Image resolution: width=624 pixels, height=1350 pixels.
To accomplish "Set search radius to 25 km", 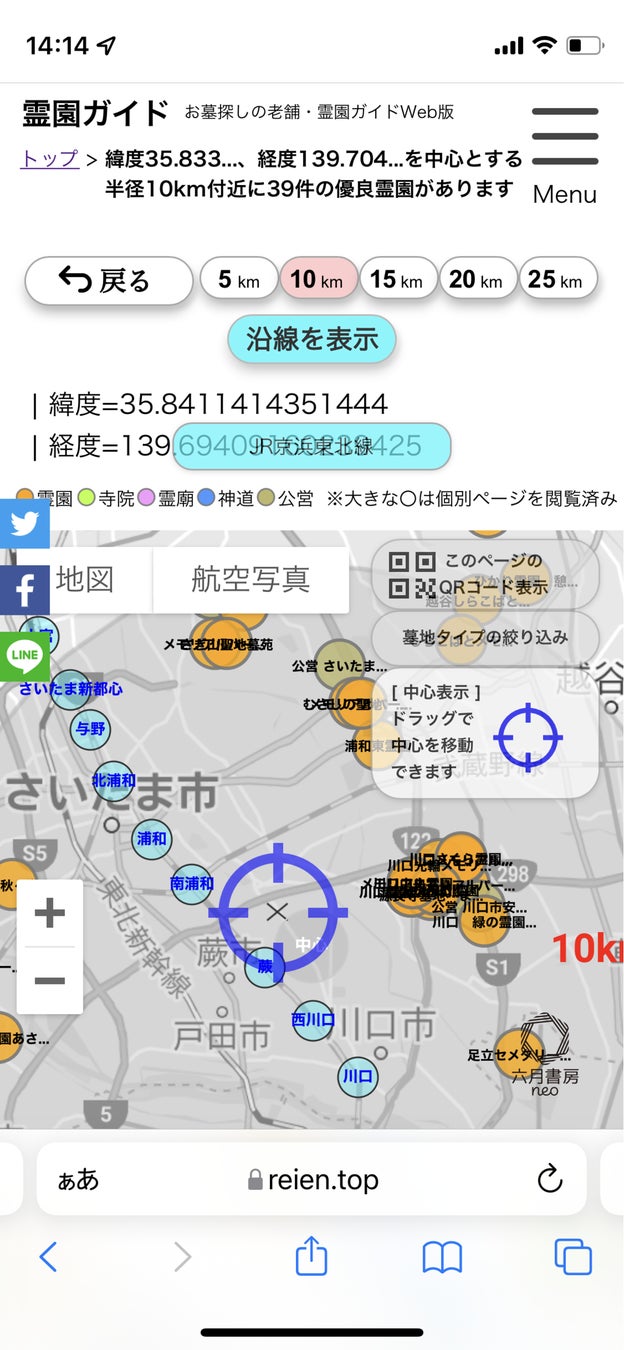I will (x=557, y=279).
